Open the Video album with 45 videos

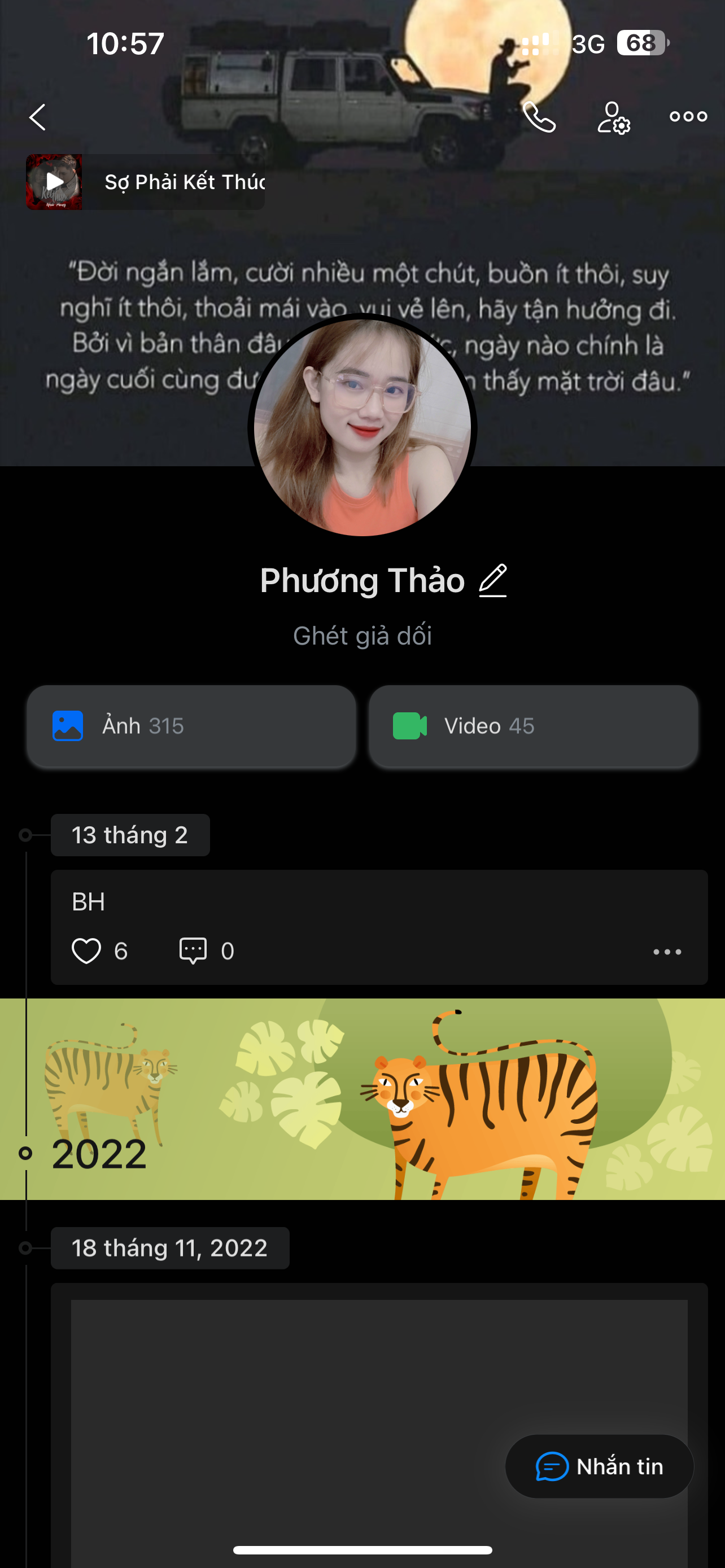coord(533,726)
